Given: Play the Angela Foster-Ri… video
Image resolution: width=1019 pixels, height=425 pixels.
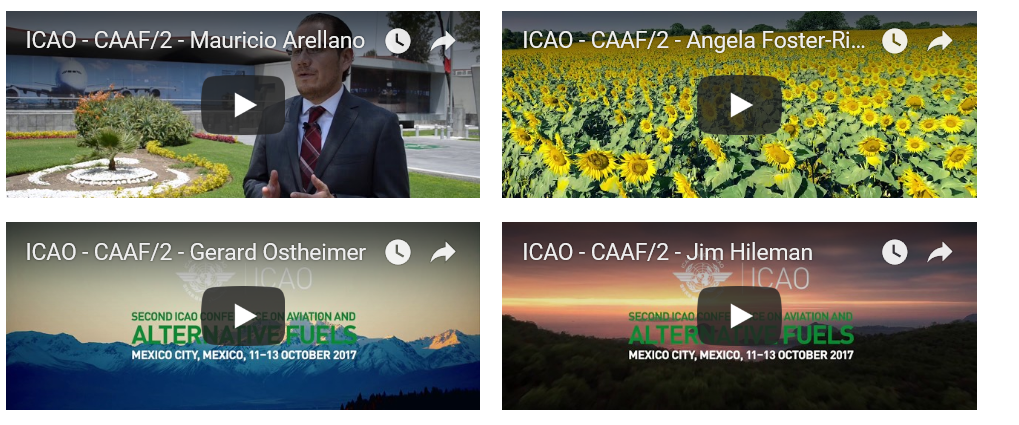Looking at the screenshot, I should coord(739,105).
